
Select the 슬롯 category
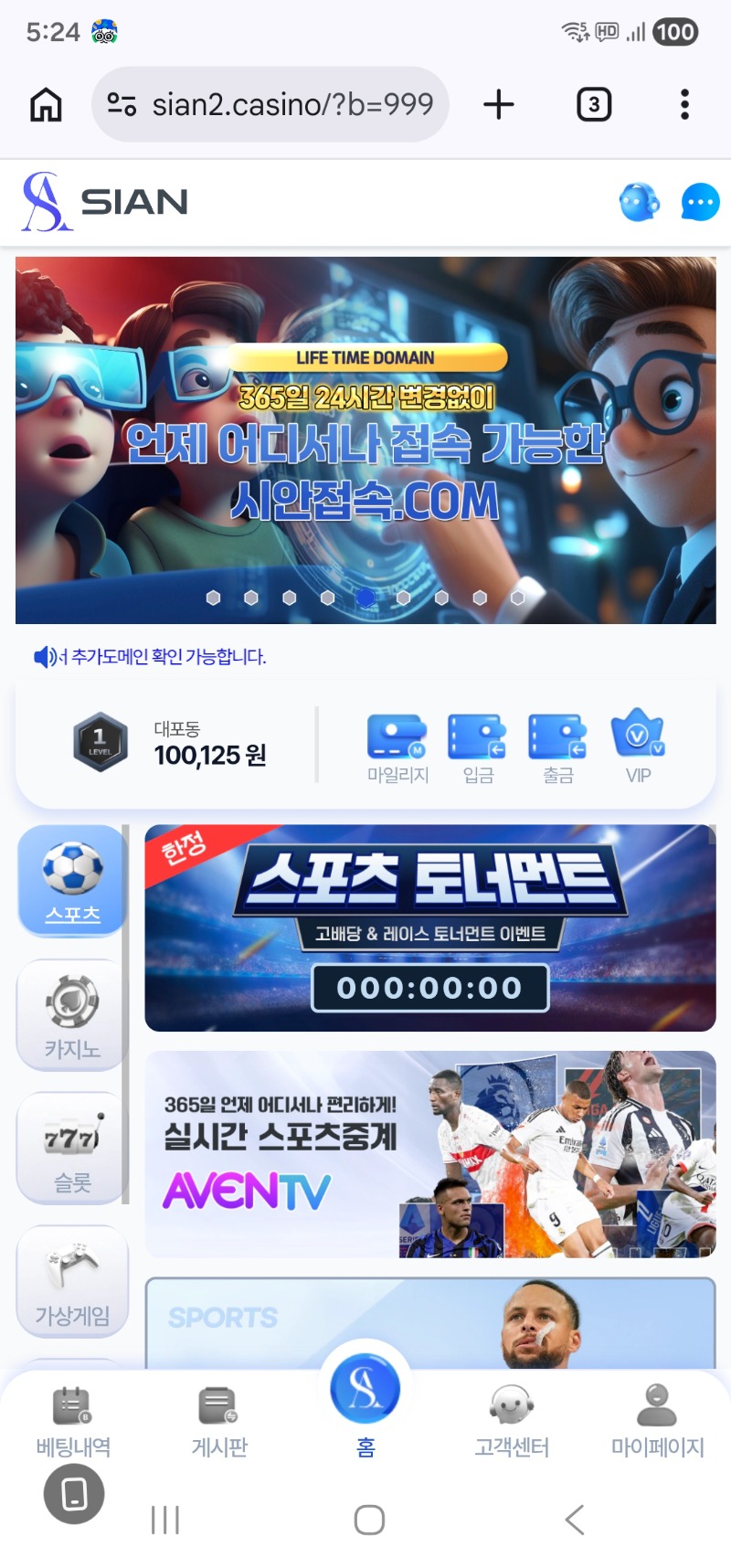(72, 1148)
